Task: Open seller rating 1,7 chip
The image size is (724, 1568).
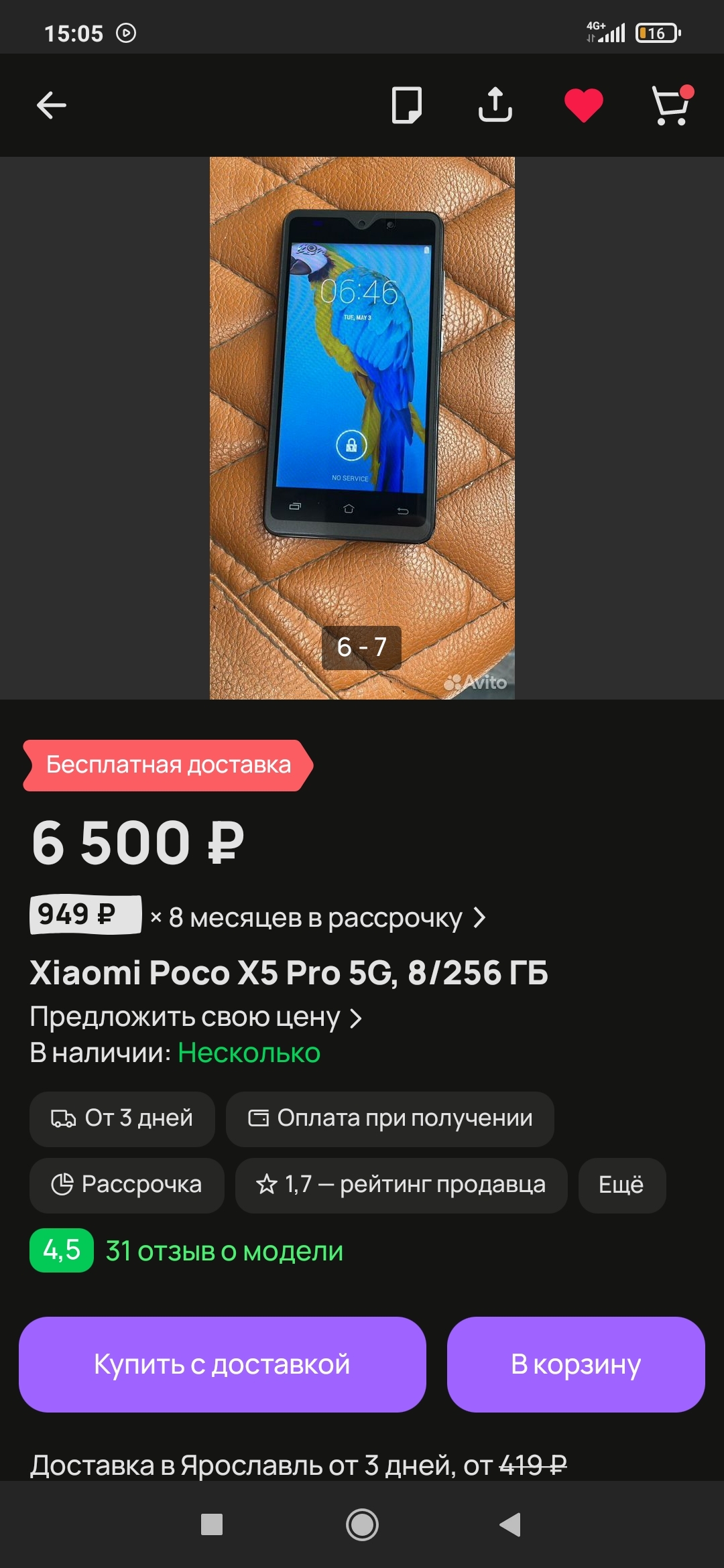Action: tap(401, 1185)
